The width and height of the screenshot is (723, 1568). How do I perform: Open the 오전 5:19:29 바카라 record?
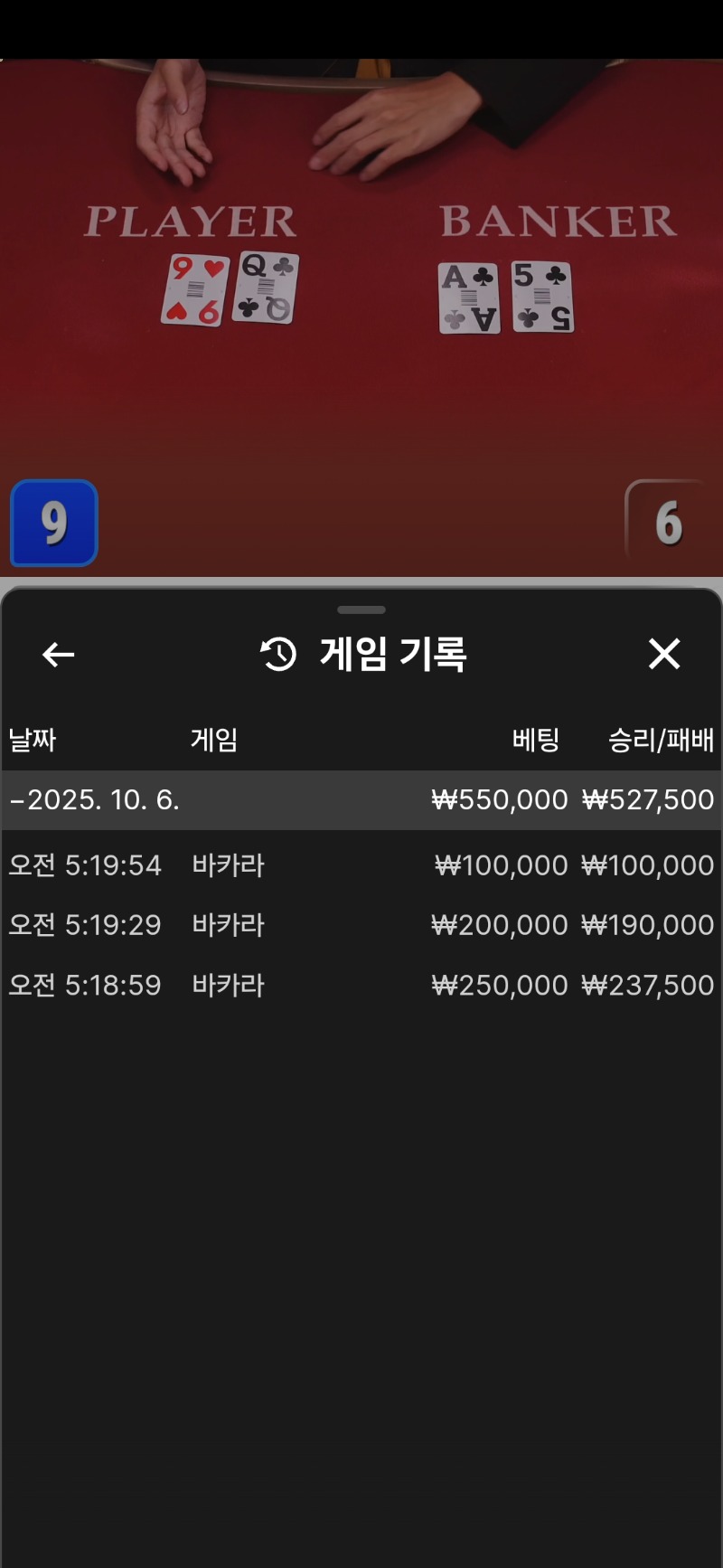(361, 925)
